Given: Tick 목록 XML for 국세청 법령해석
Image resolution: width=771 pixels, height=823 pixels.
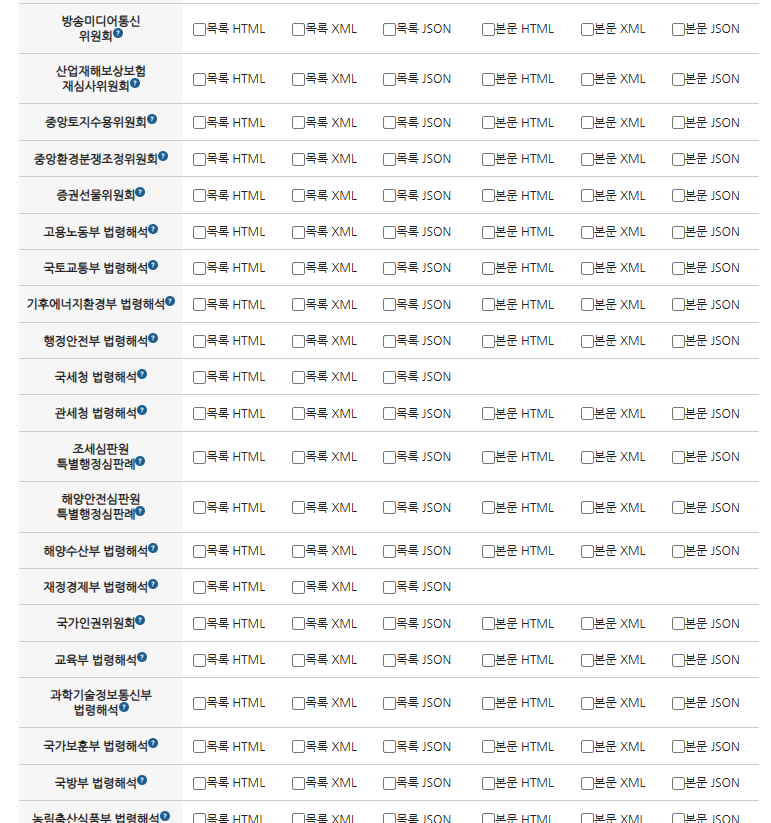Looking at the screenshot, I should (298, 377).
